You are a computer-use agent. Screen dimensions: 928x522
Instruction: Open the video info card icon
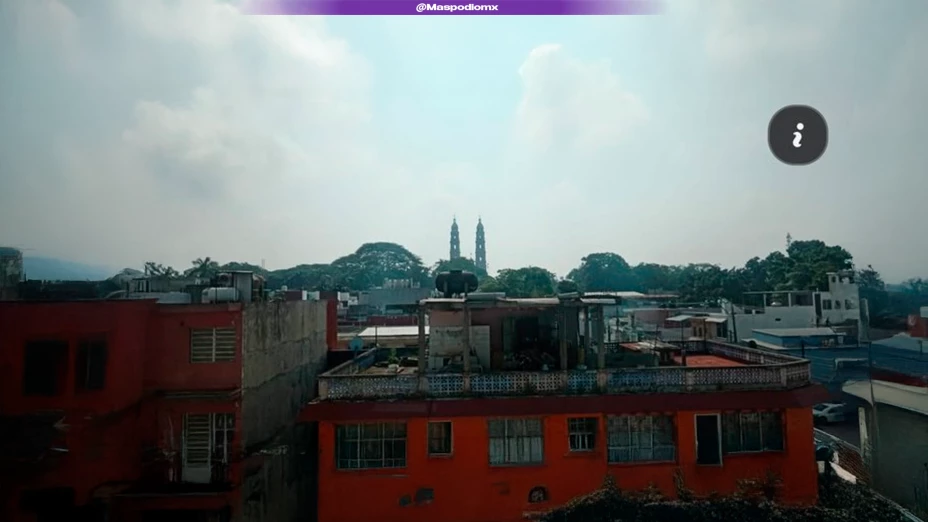[x=797, y=135]
